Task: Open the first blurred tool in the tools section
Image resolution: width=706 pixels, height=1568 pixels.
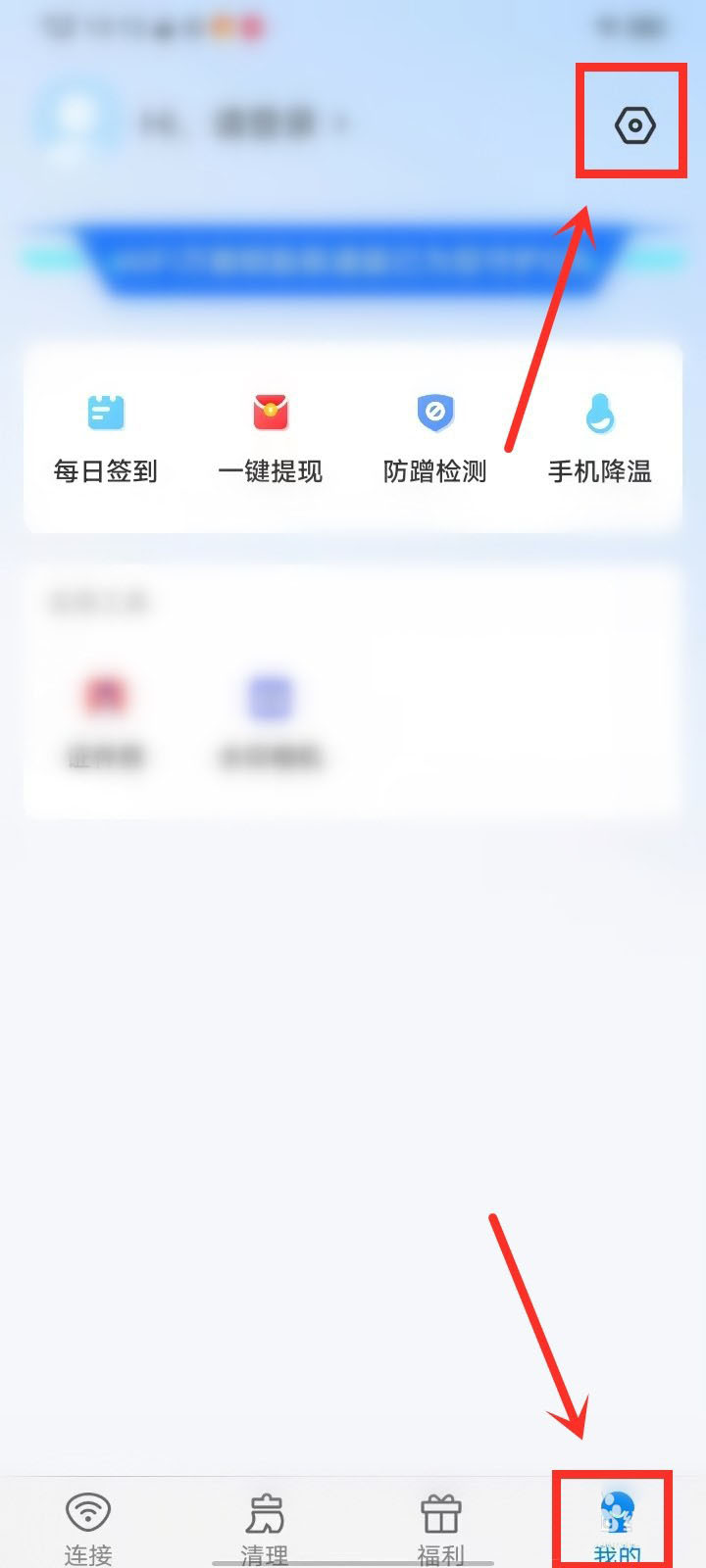Action: pyautogui.click(x=103, y=696)
